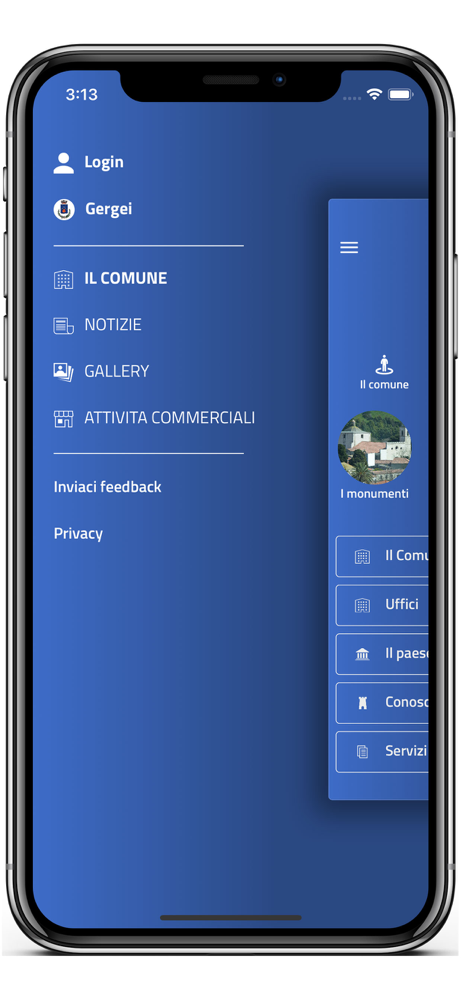Open the I monumenti photo
Image resolution: width=462 pixels, height=1000 pixels.
point(375,448)
